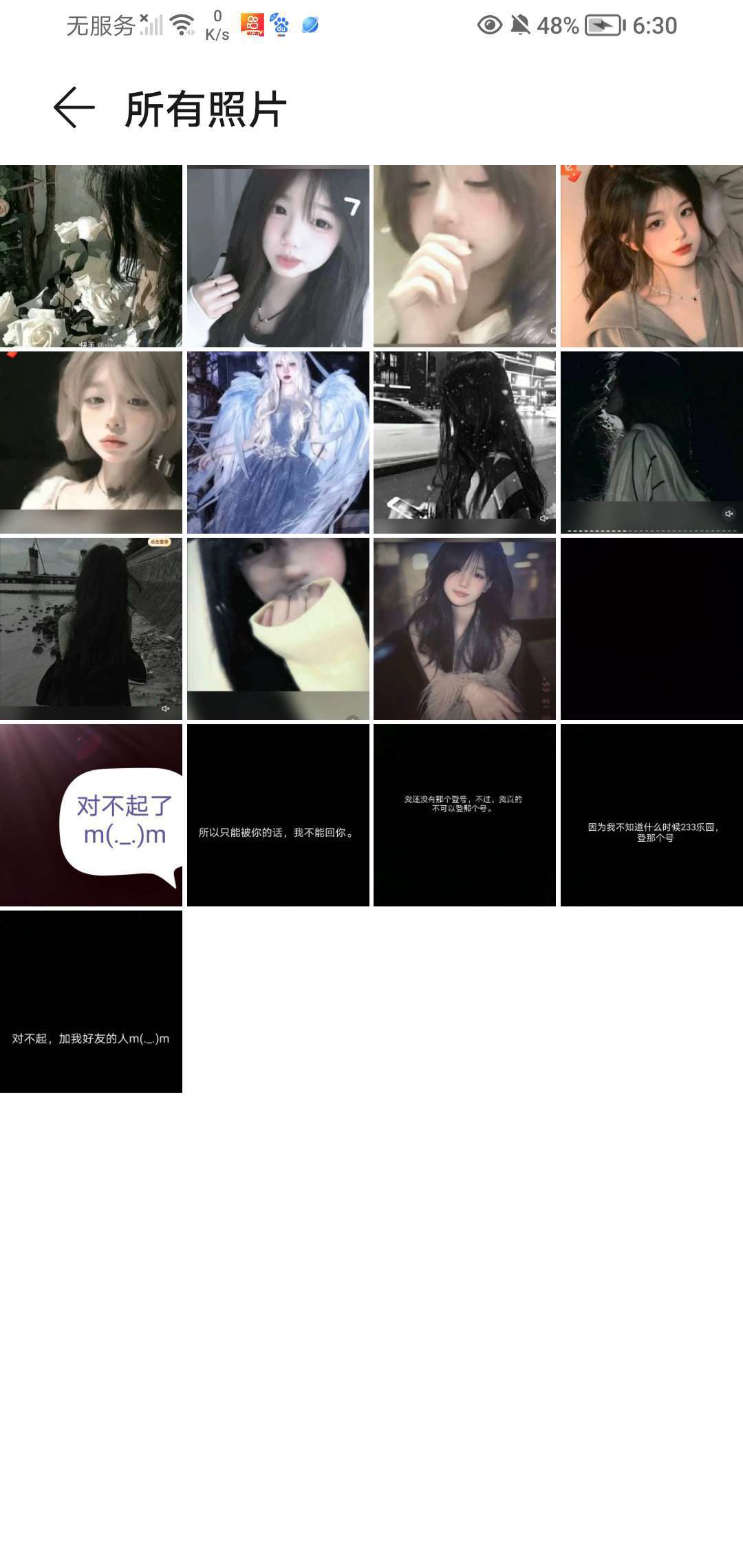Open the girl in grey hoodie photo
Image resolution: width=743 pixels, height=1568 pixels.
[x=652, y=256]
